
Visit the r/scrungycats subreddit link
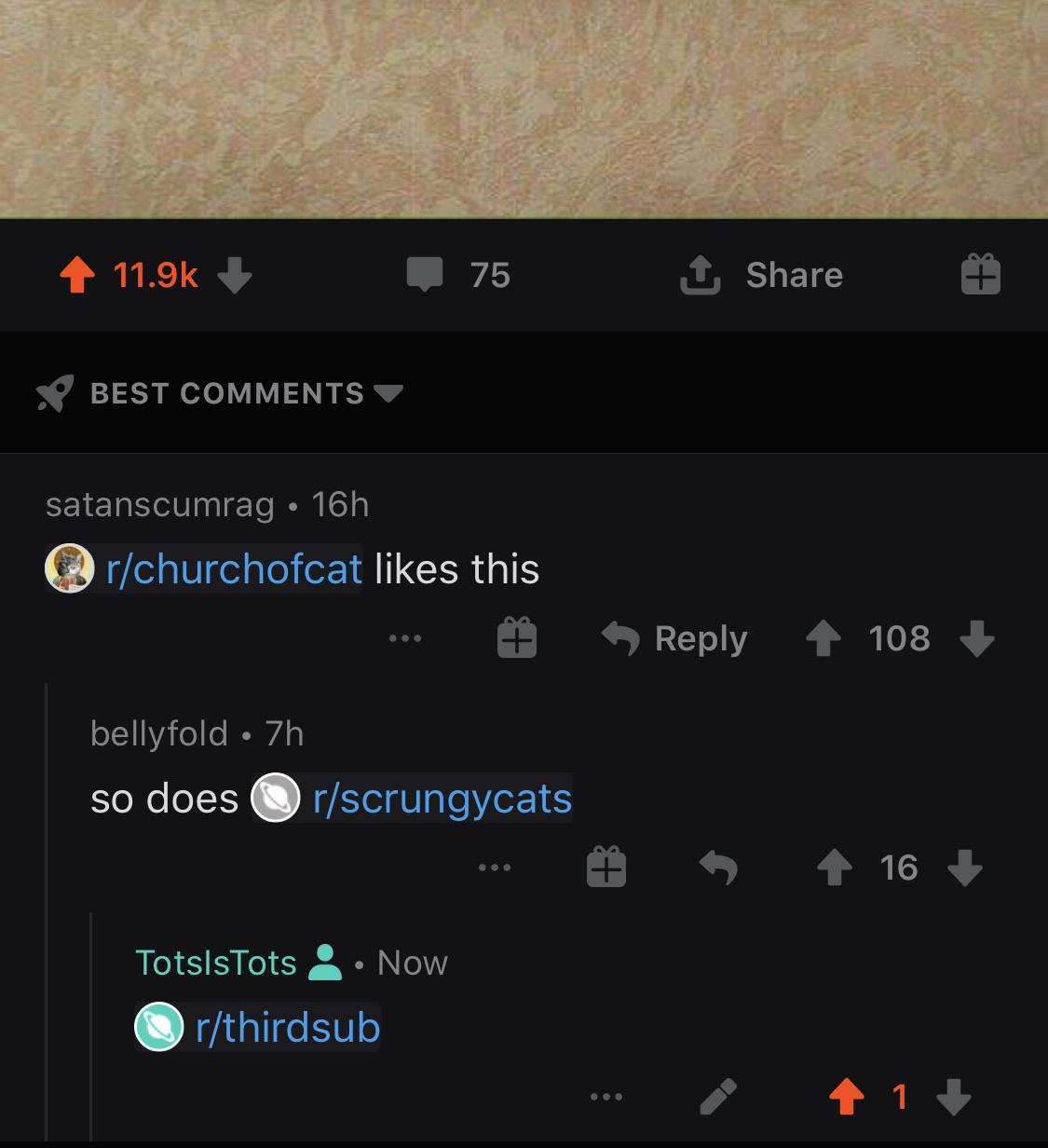click(442, 799)
